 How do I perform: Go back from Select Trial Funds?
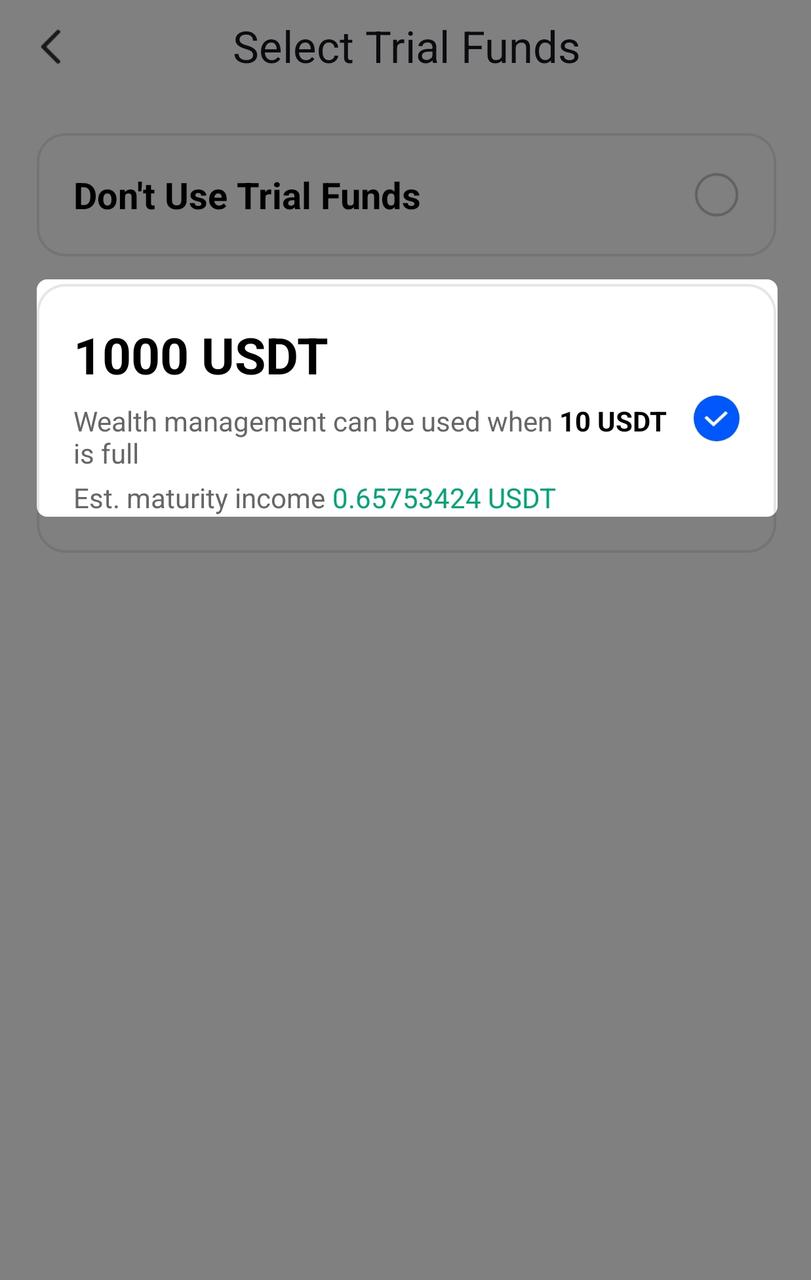pos(51,47)
